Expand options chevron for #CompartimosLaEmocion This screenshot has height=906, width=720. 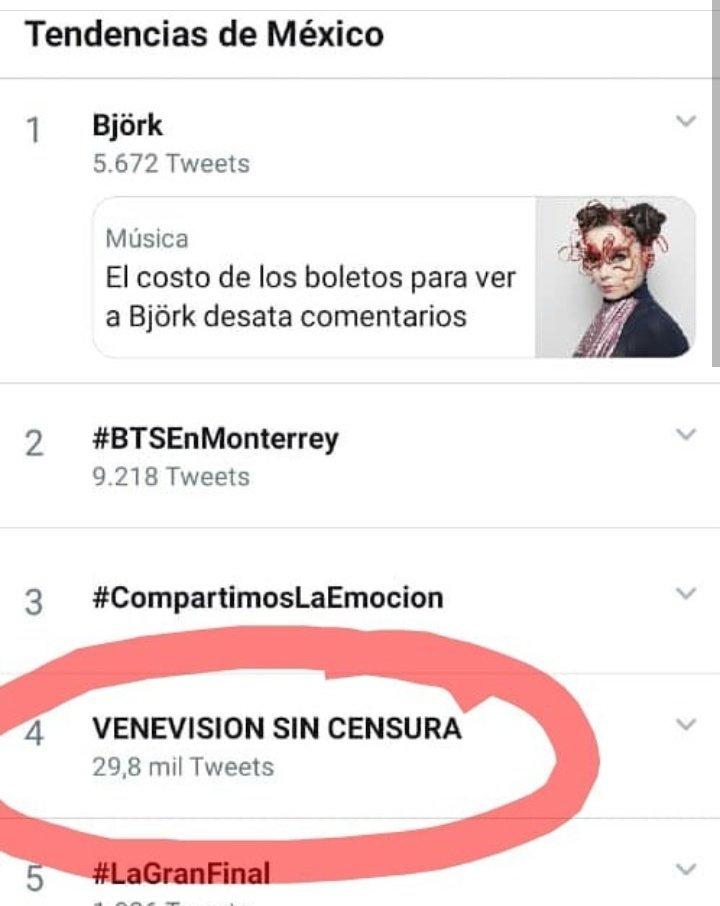click(x=686, y=593)
